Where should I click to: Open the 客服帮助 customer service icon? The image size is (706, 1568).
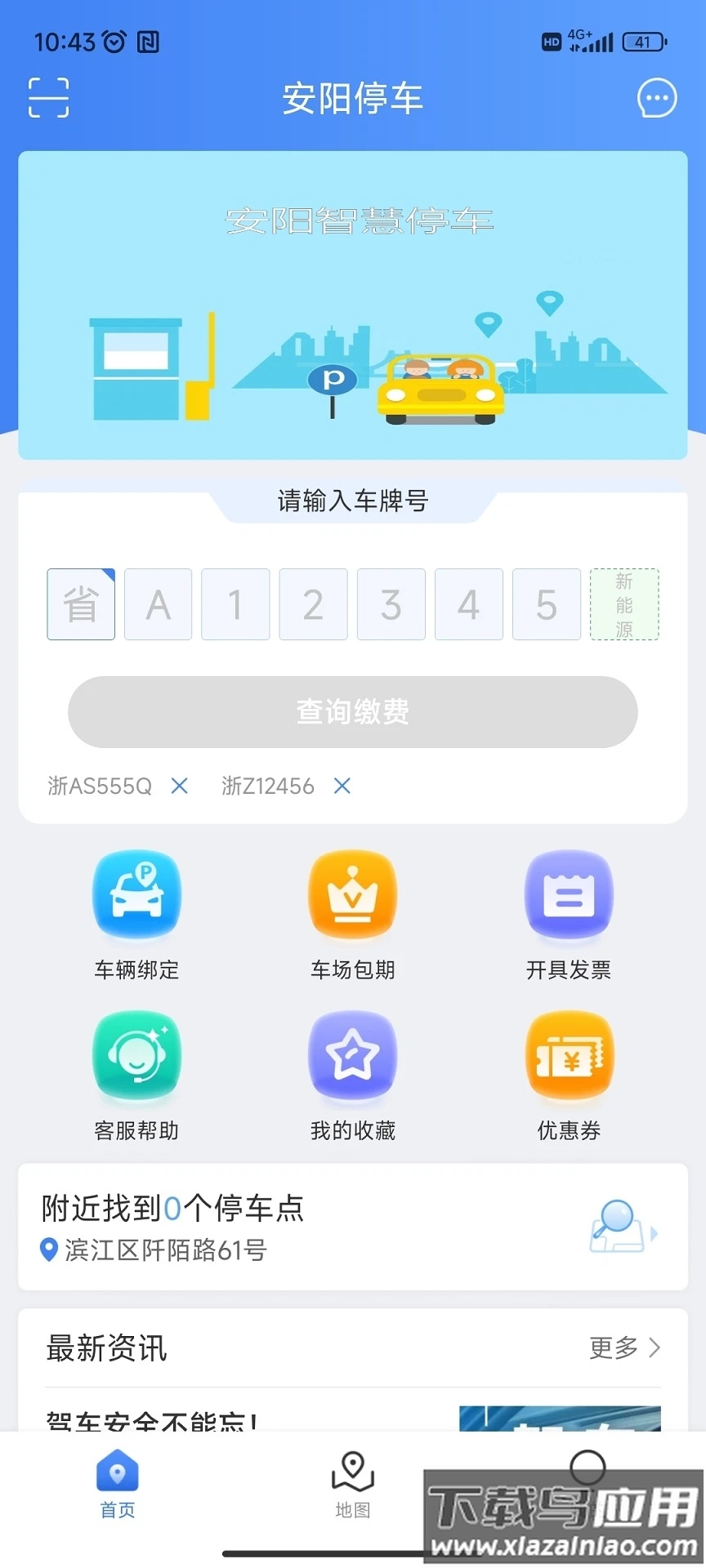[136, 1055]
